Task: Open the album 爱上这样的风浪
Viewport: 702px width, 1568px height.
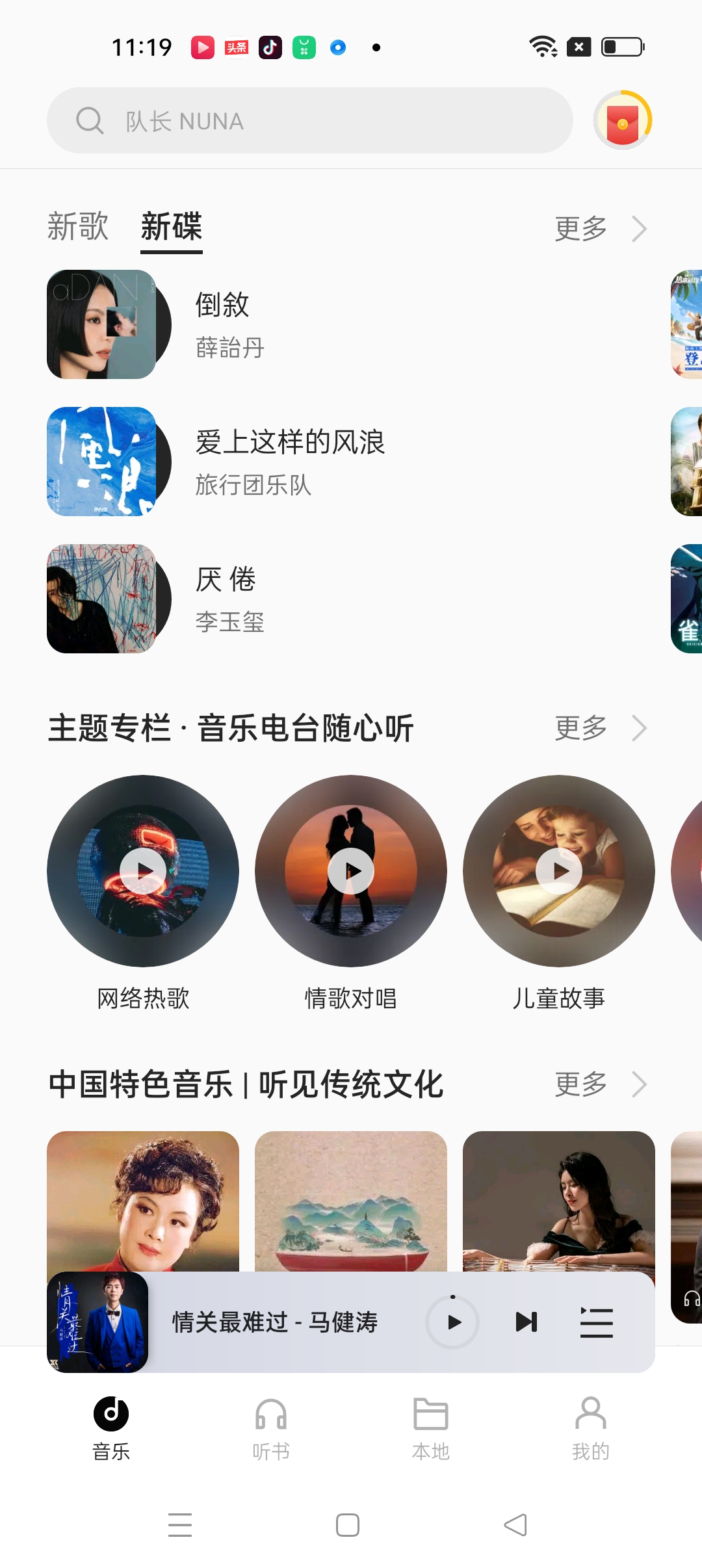Action: click(x=289, y=462)
